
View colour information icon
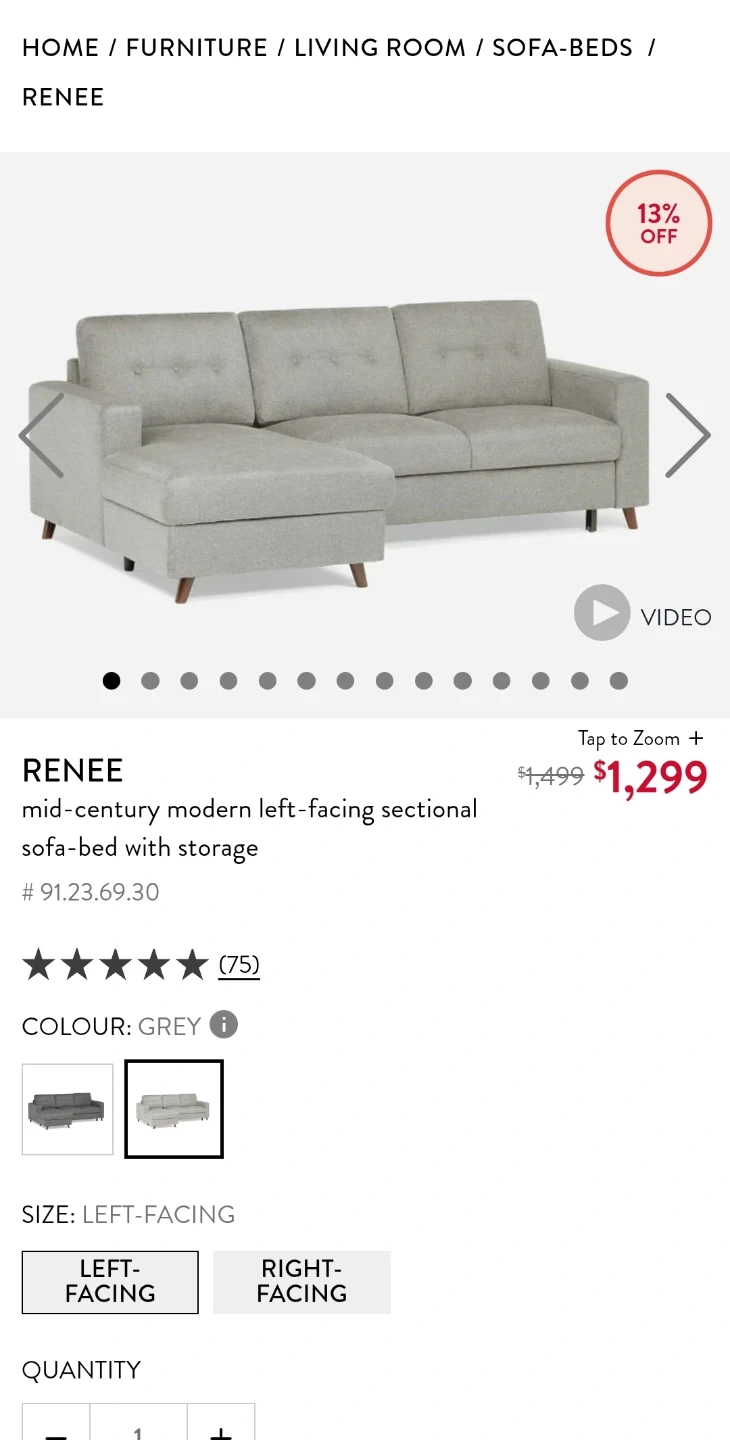224,1025
